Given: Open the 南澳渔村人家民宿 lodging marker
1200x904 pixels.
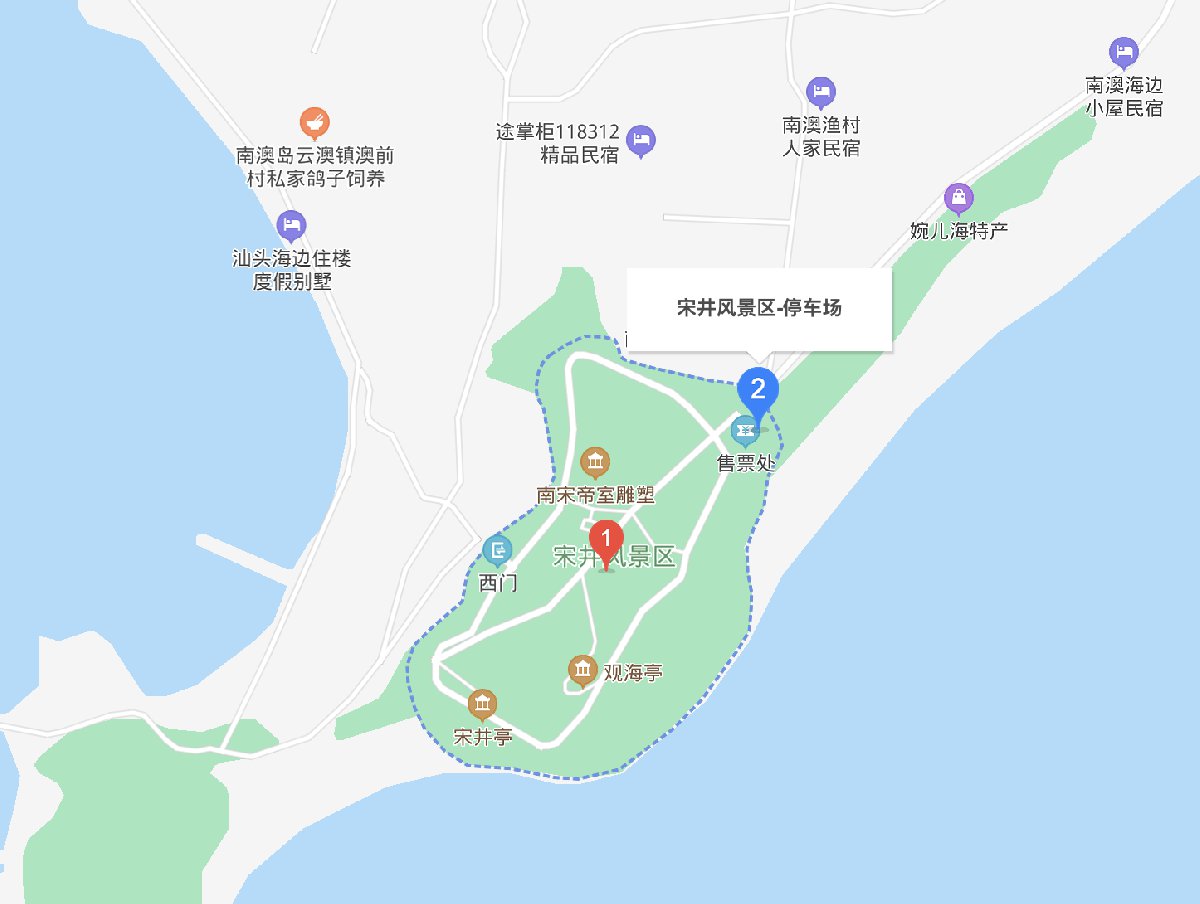Looking at the screenshot, I should tap(821, 94).
